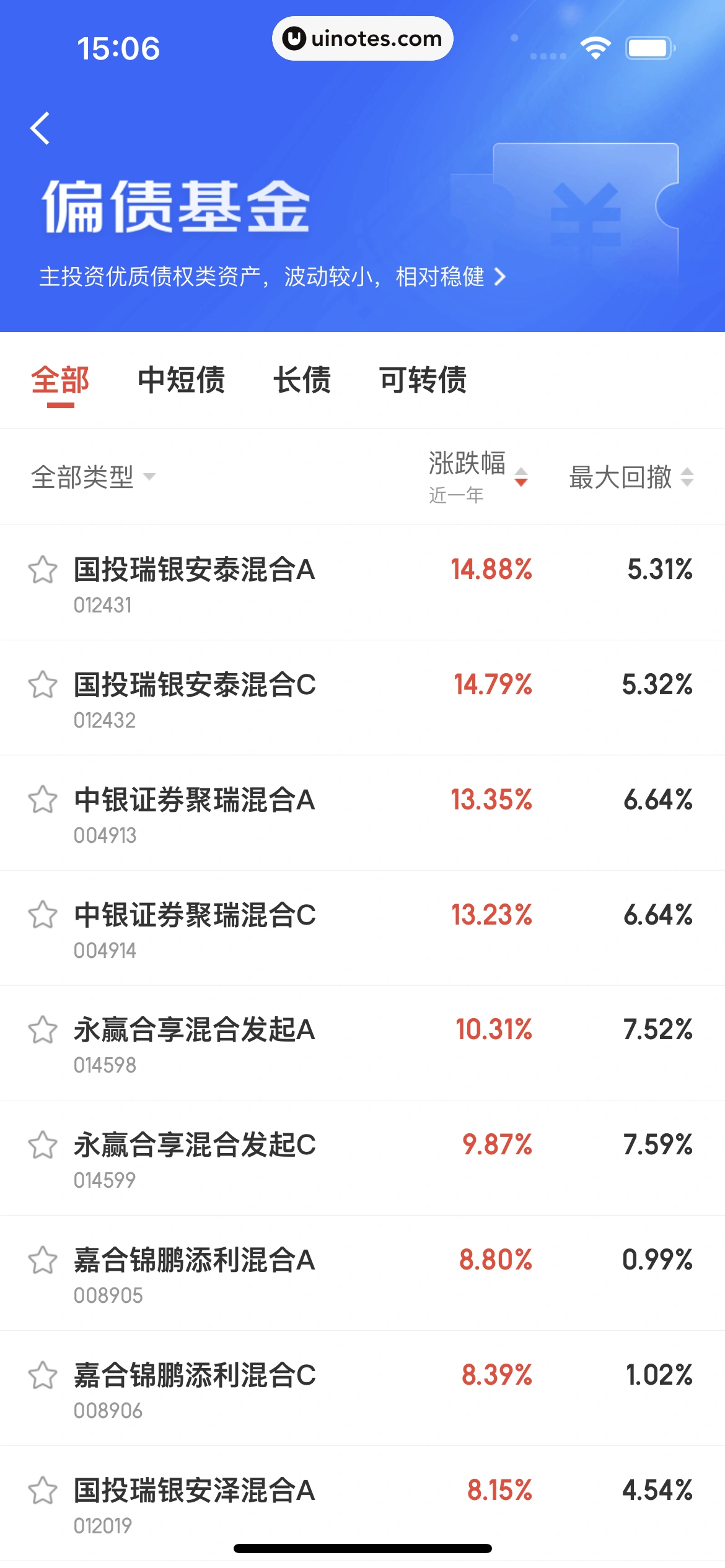The image size is (725, 1568).
Task: Open the 偏债基金 description link
Action: (273, 277)
